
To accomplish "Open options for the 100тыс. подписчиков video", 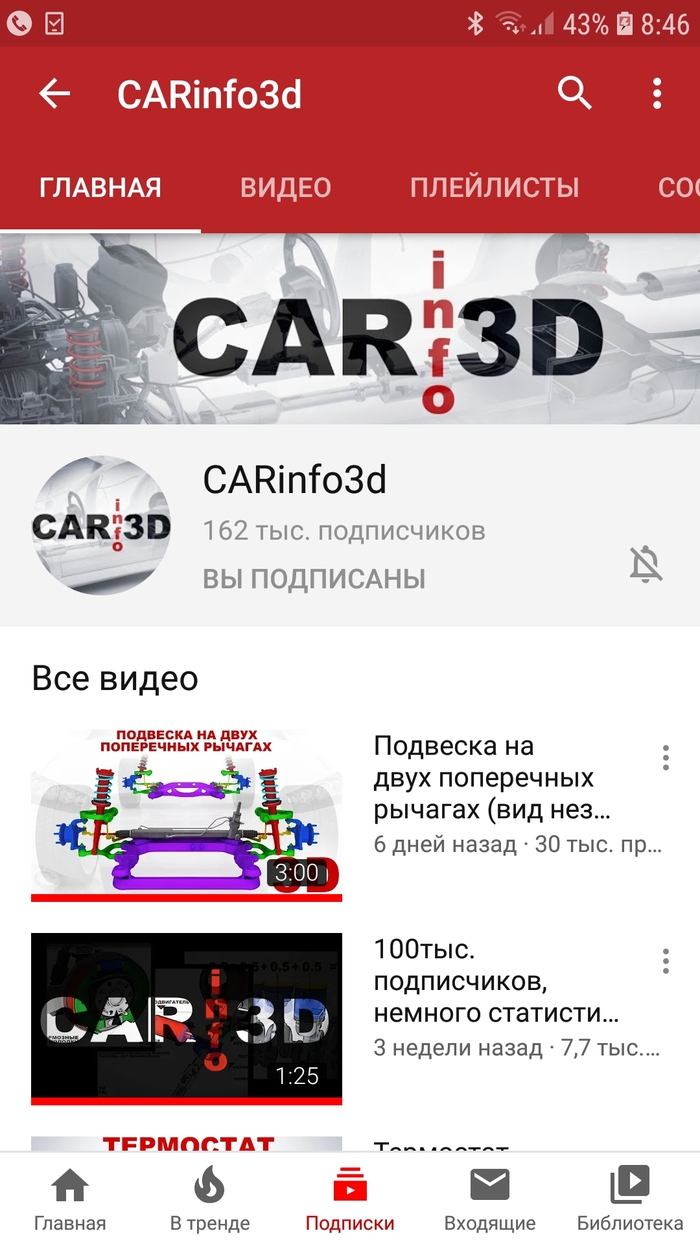I will click(665, 961).
